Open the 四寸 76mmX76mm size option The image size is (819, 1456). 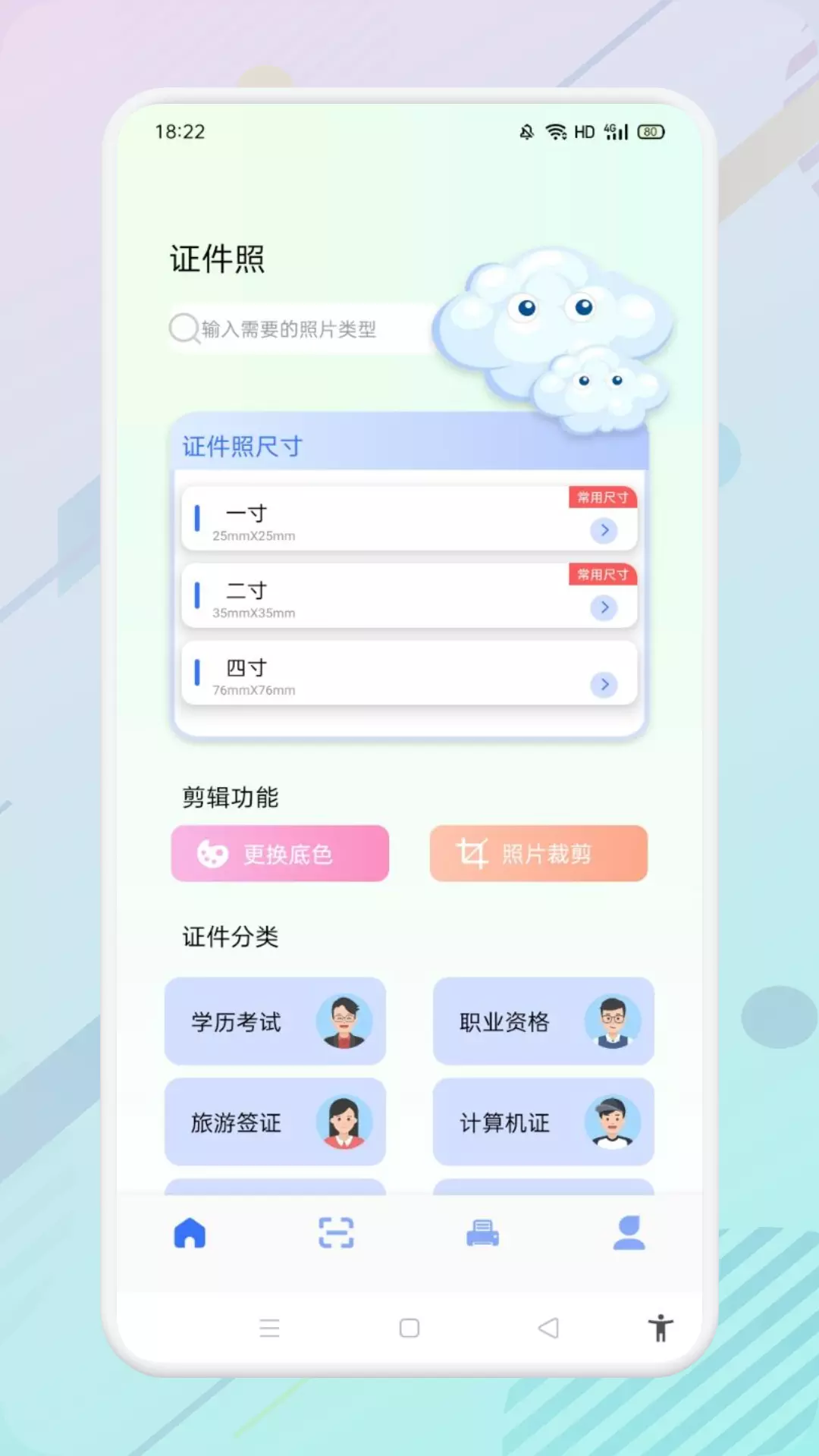(409, 673)
